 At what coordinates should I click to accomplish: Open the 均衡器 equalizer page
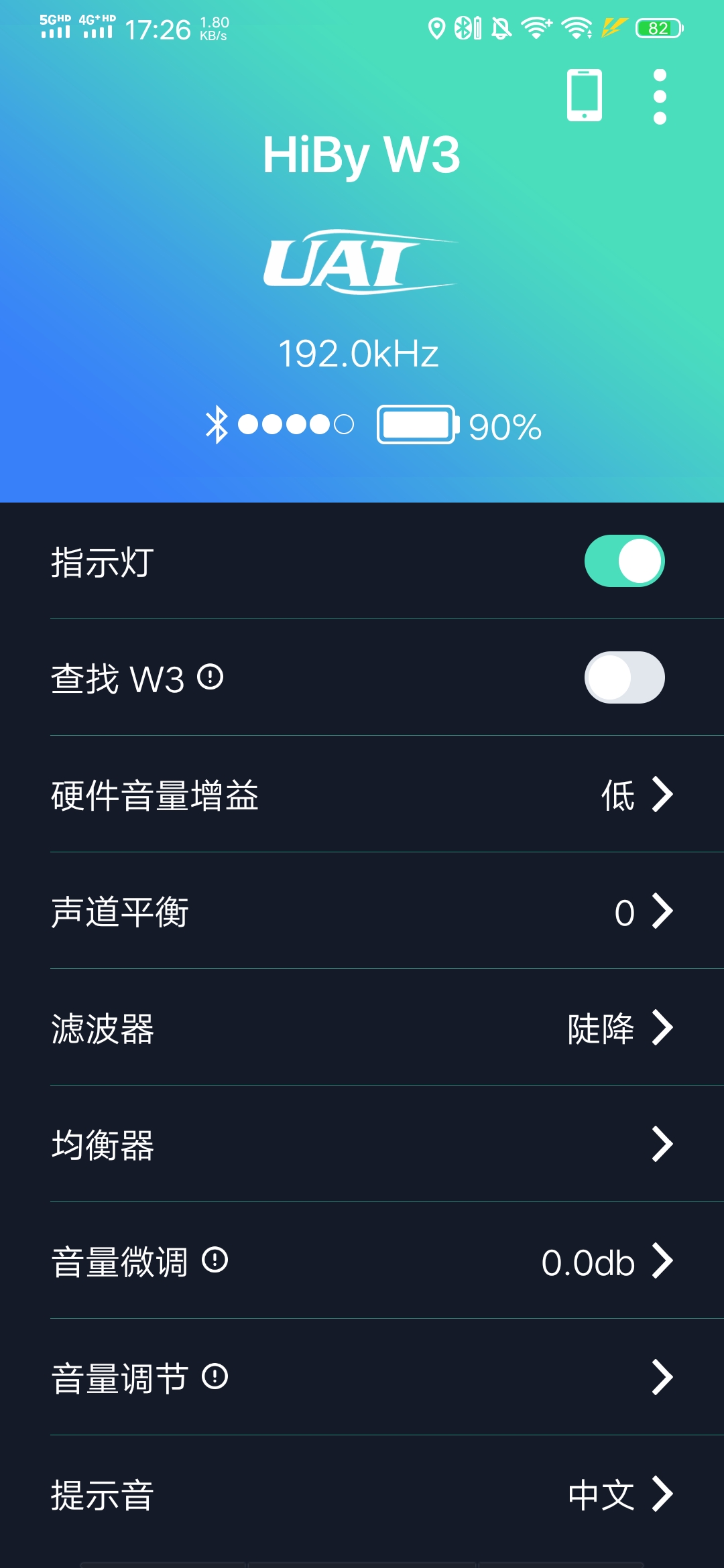(362, 1147)
